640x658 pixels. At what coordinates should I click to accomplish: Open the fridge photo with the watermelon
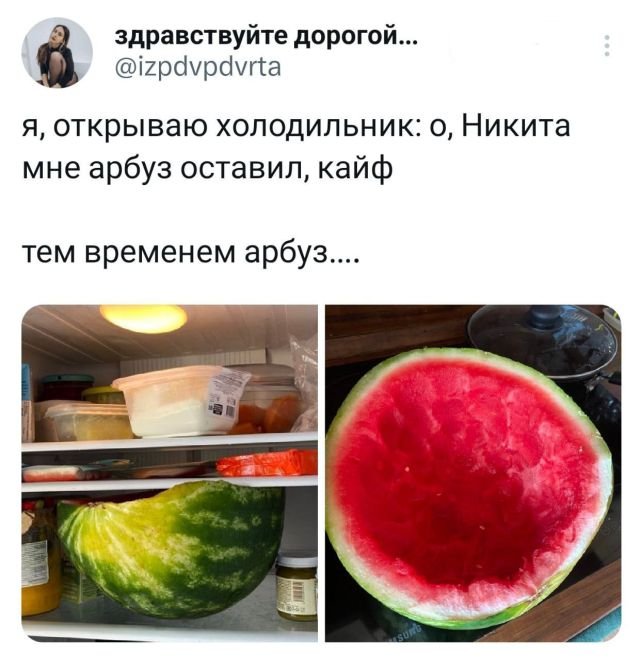click(x=169, y=472)
